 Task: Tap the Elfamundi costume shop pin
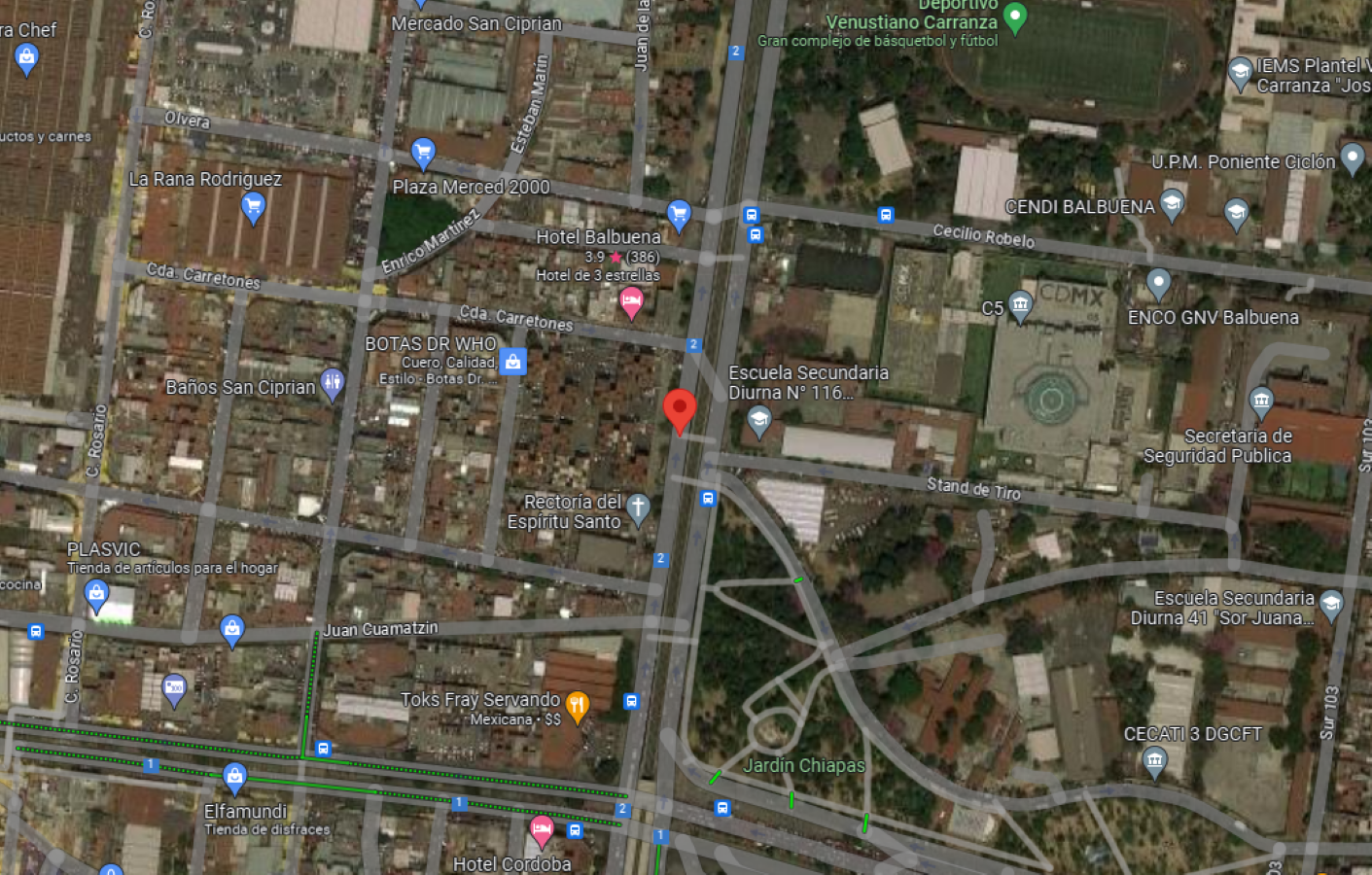tap(234, 778)
